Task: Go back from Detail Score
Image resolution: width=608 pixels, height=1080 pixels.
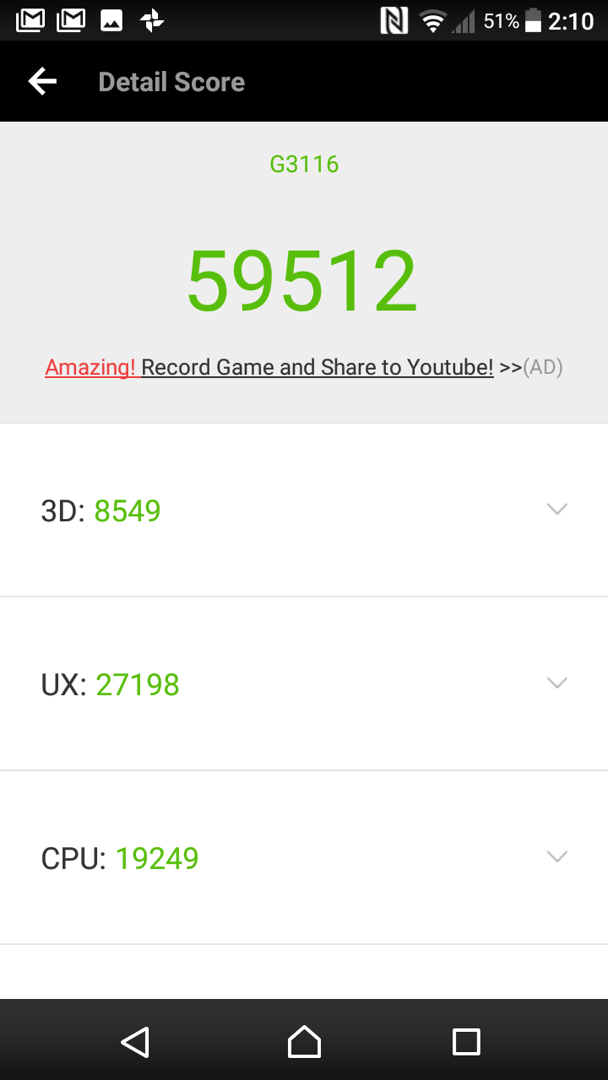Action: (x=42, y=82)
